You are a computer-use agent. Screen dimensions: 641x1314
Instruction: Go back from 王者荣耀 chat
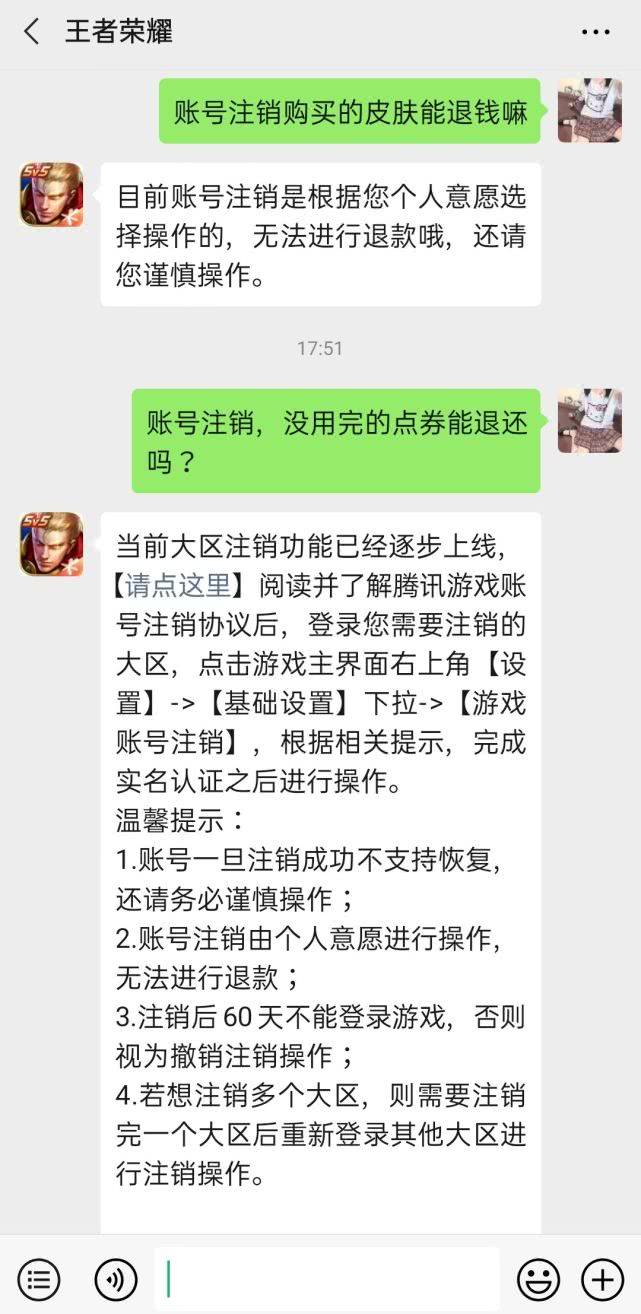tap(31, 31)
